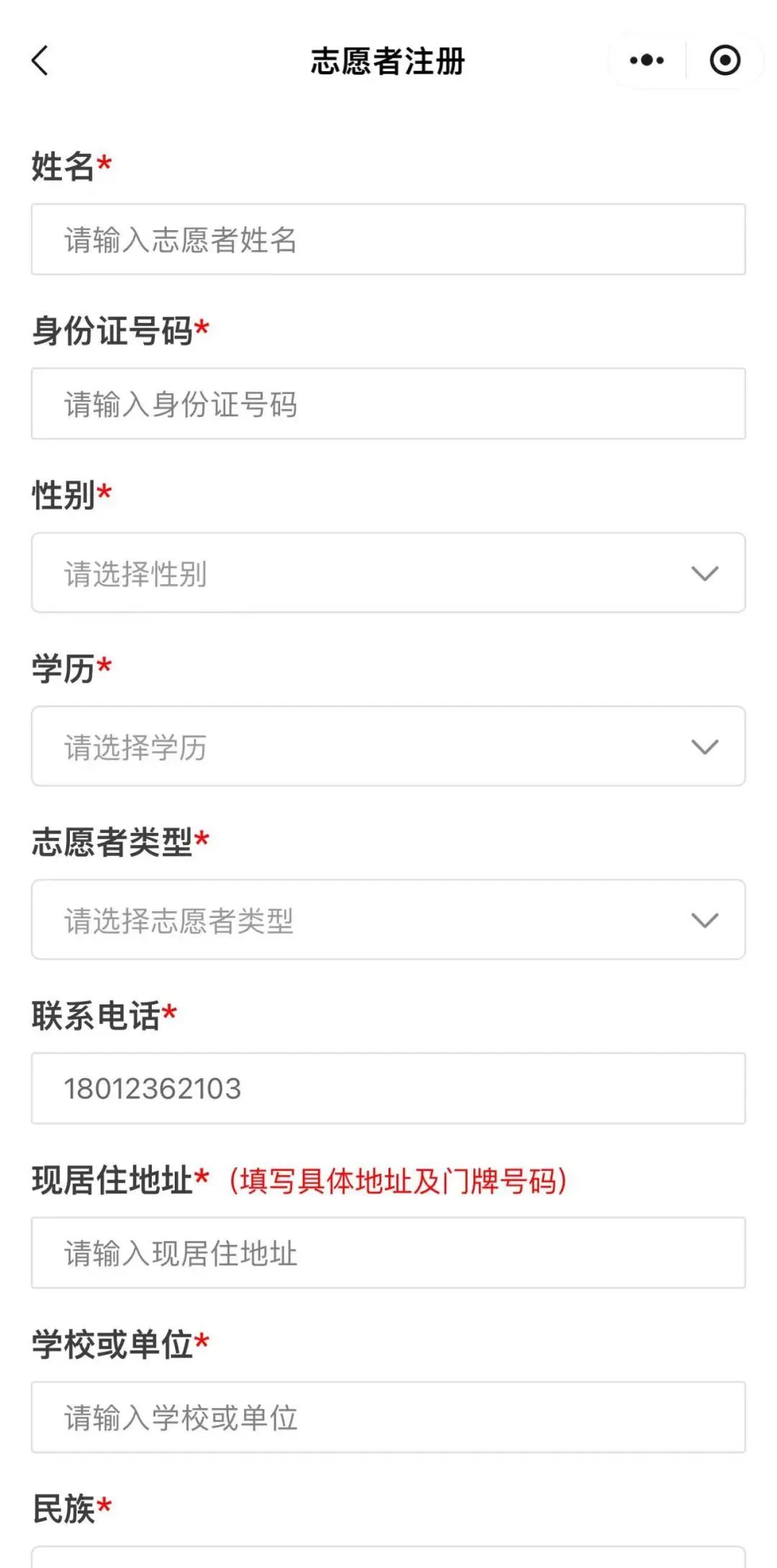Tap the 姓名 name input field
Viewport: 777px width, 1568px height.
(388, 240)
